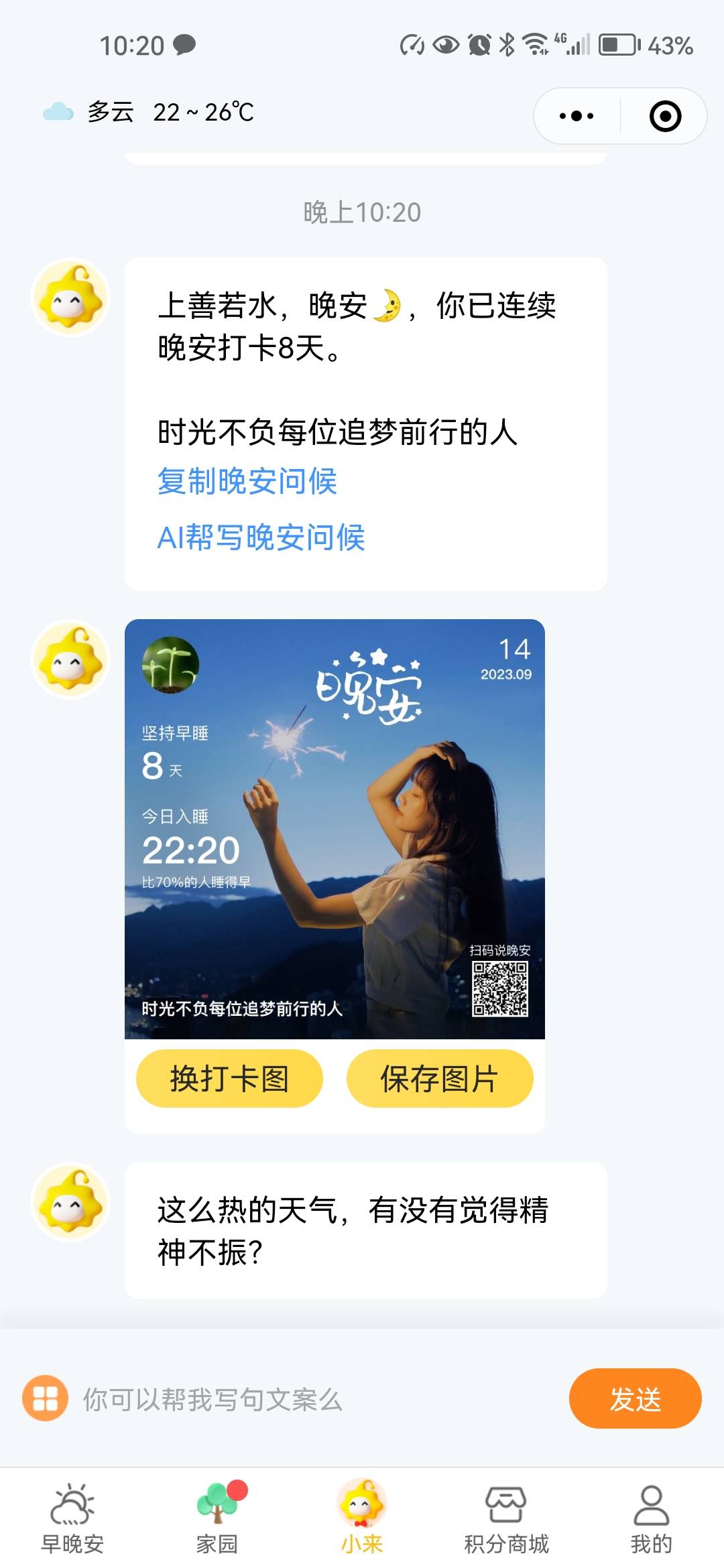Tap the cloud weather icon top left
724x1568 pixels.
[x=56, y=112]
